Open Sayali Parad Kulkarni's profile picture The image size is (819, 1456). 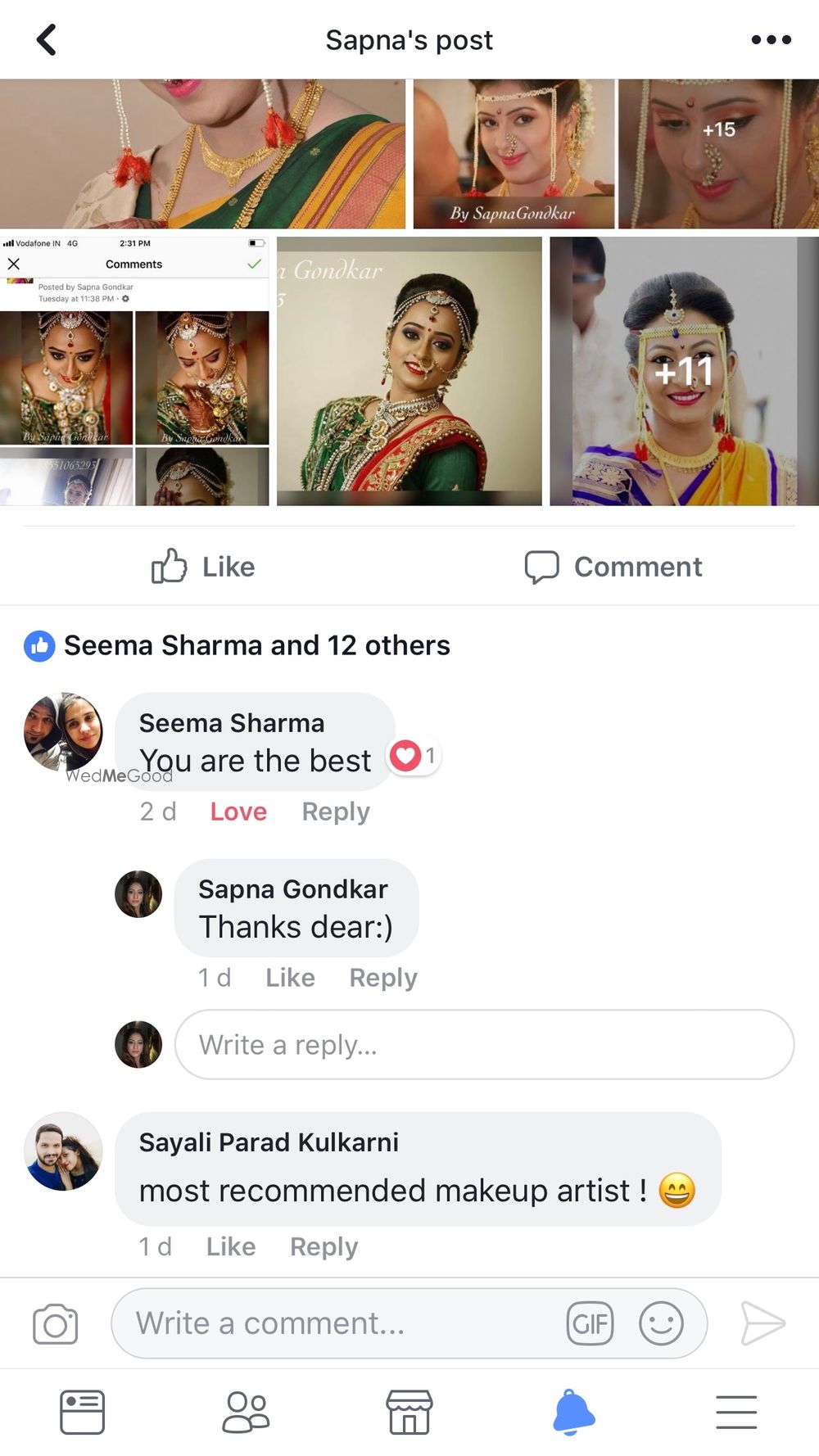point(63,1151)
